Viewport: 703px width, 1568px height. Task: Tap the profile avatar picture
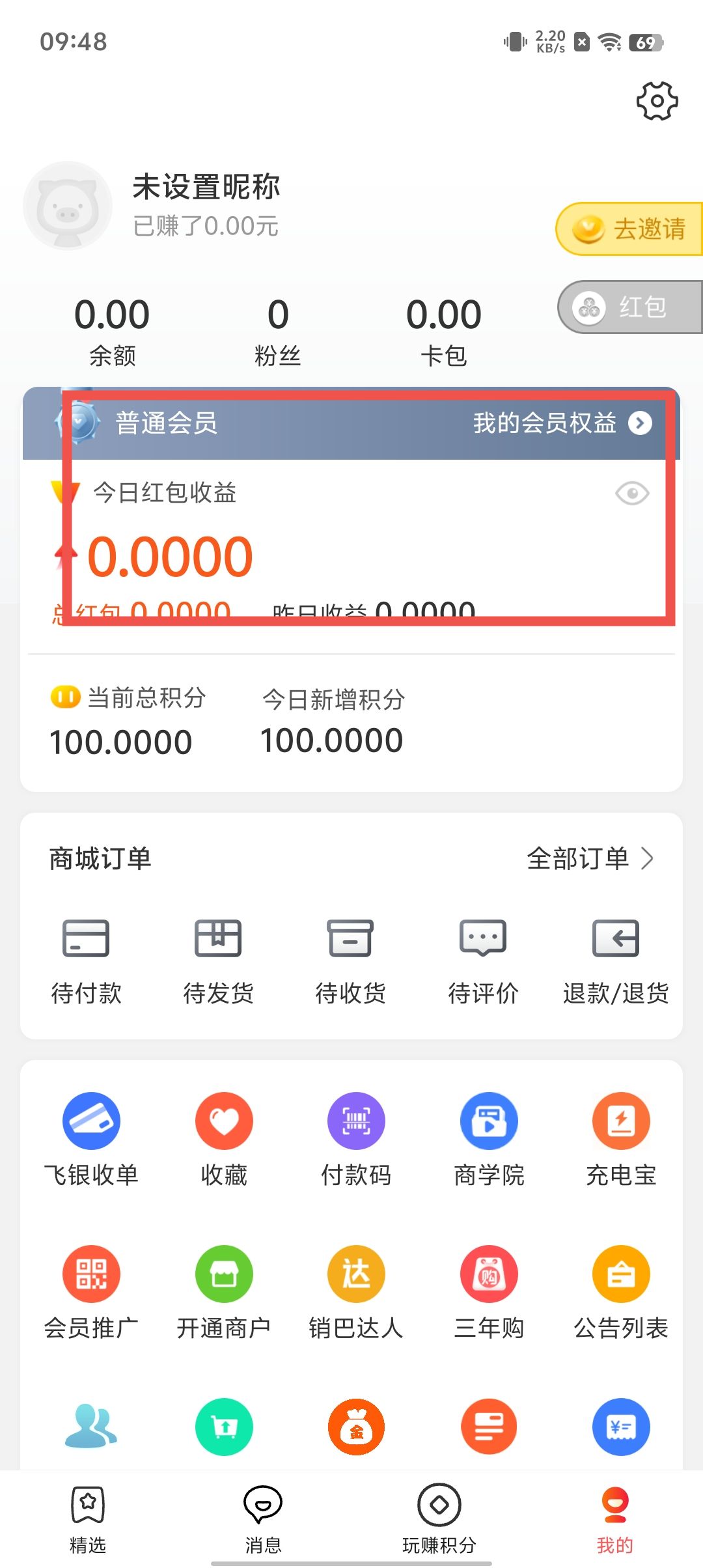[x=68, y=206]
